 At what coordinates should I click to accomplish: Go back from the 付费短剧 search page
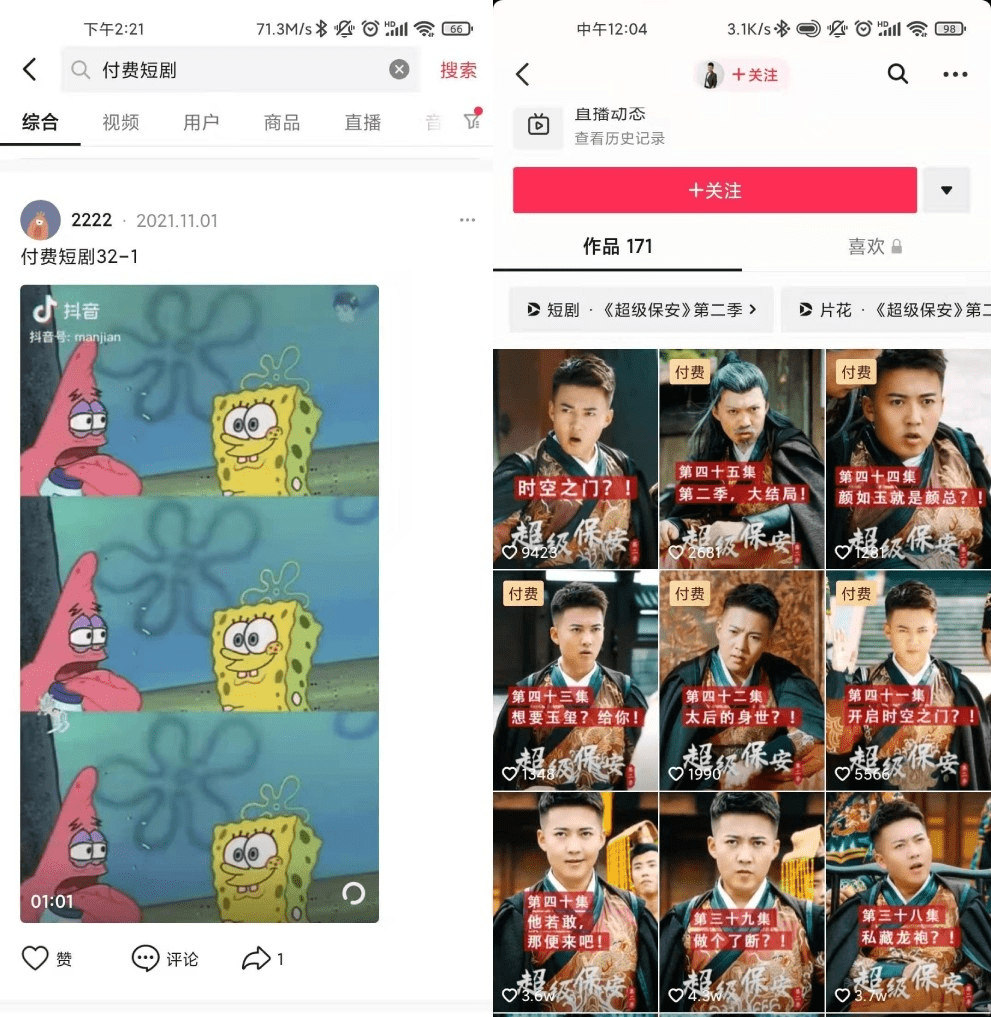pyautogui.click(x=30, y=69)
